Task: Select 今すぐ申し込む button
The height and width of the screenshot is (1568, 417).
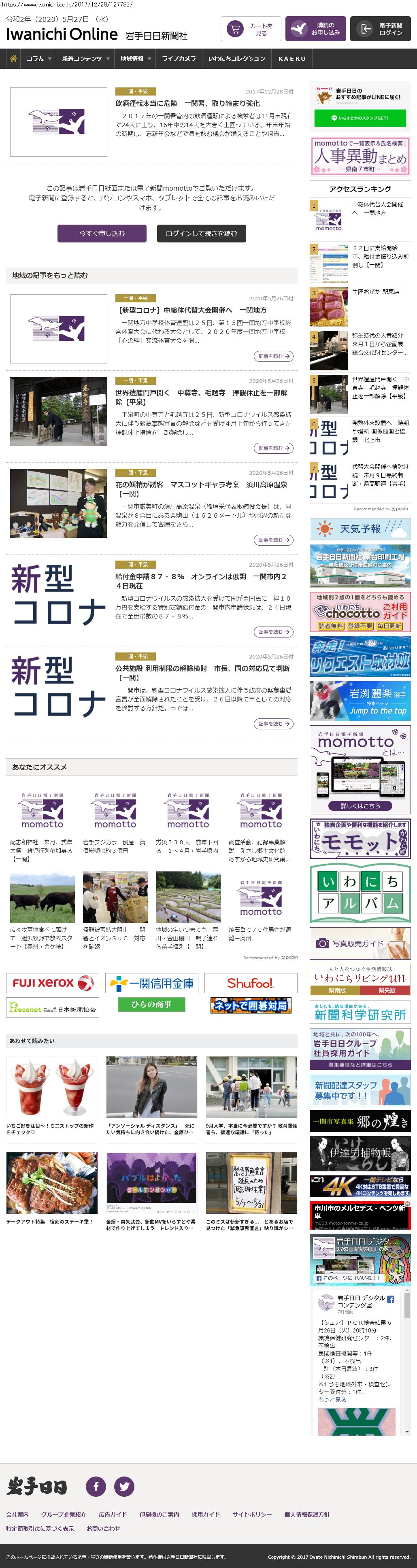Action: 102,233
